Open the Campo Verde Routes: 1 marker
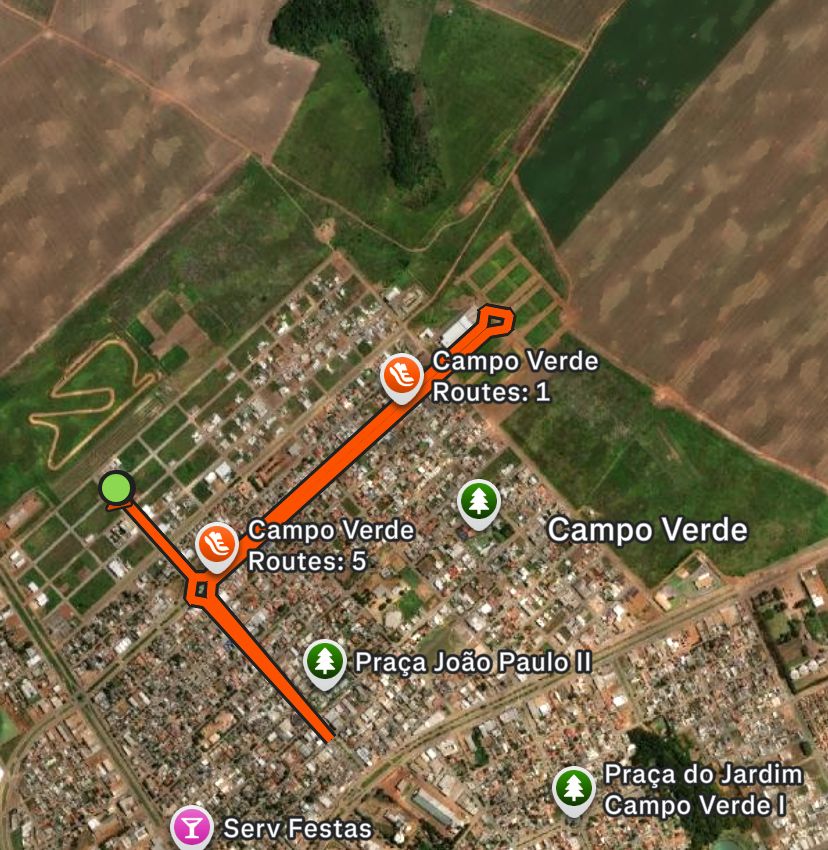Viewport: 828px width, 850px height. coord(402,376)
